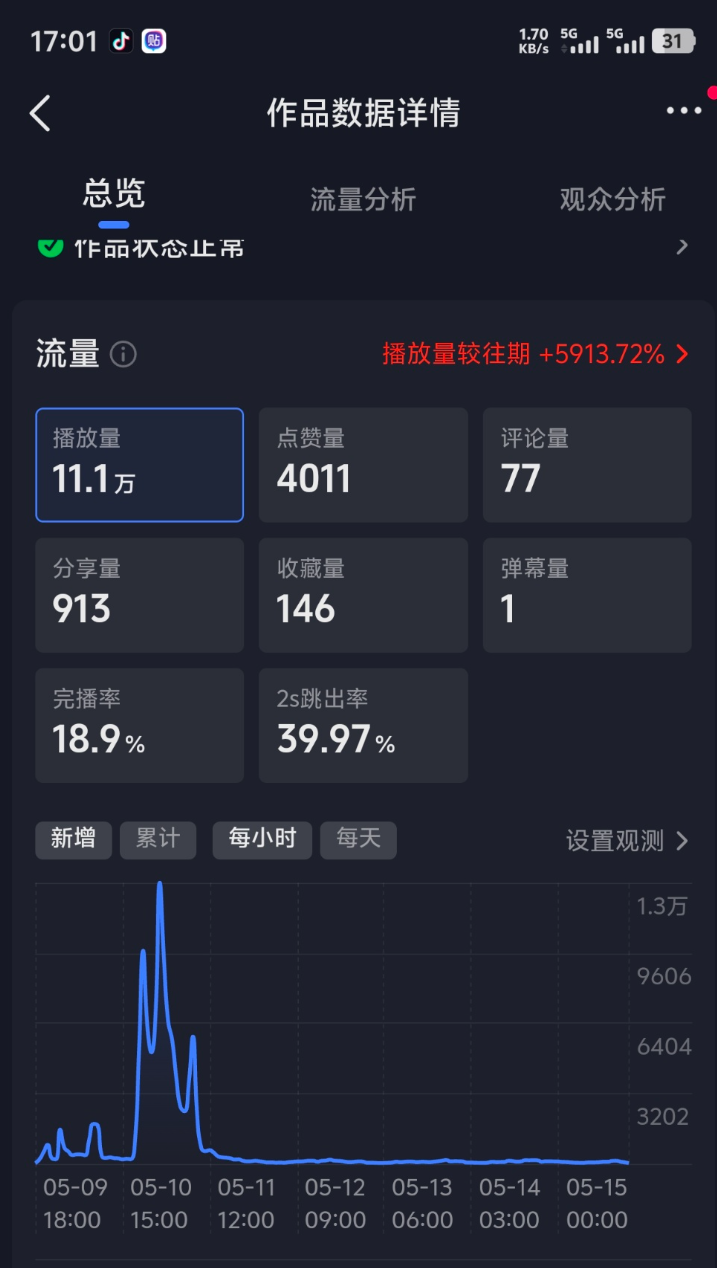The image size is (717, 1268).
Task: Select the 2s跳出率 metric card
Action: (x=363, y=725)
